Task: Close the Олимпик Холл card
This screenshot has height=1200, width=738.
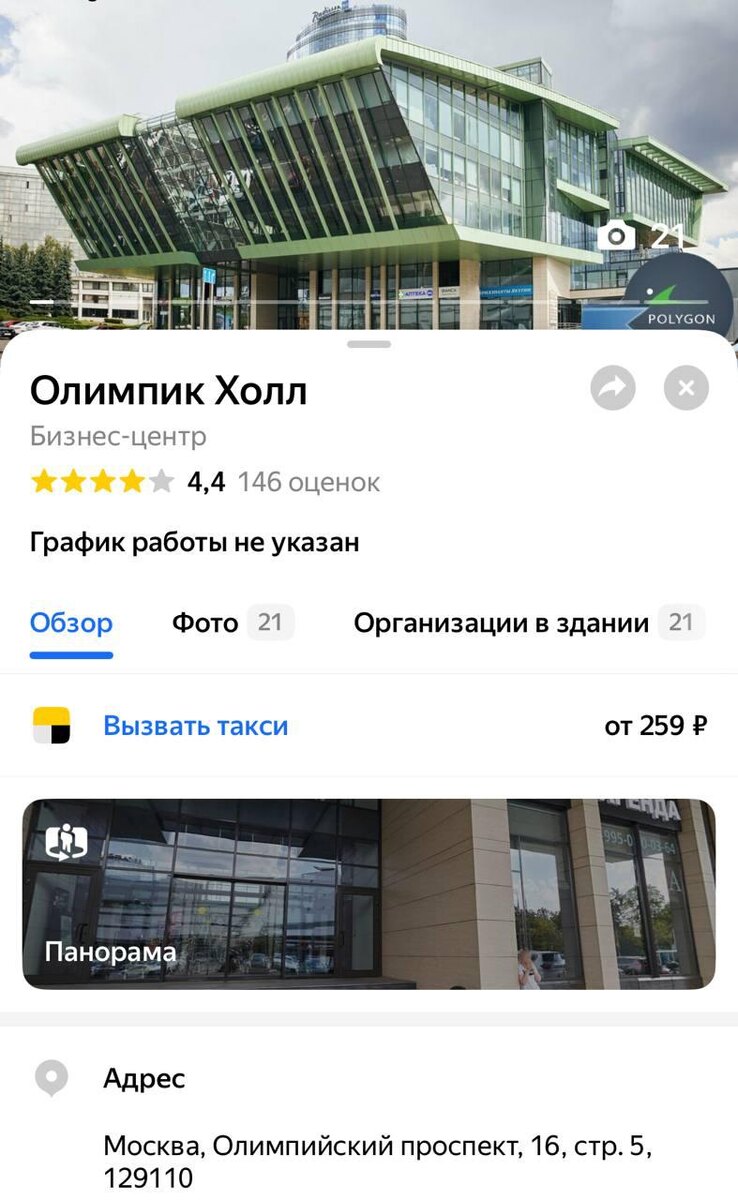Action: (686, 389)
